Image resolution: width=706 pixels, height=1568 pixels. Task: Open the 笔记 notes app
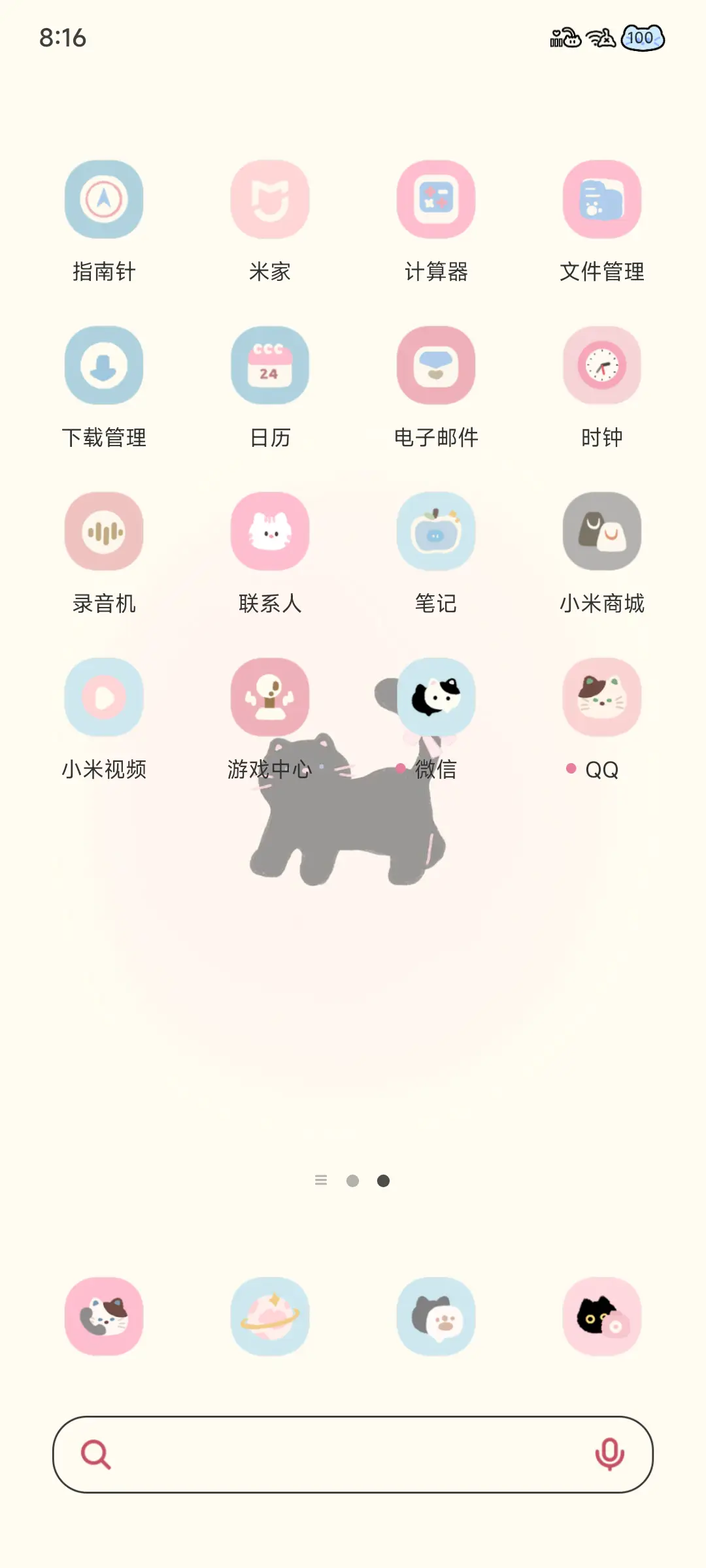[436, 531]
